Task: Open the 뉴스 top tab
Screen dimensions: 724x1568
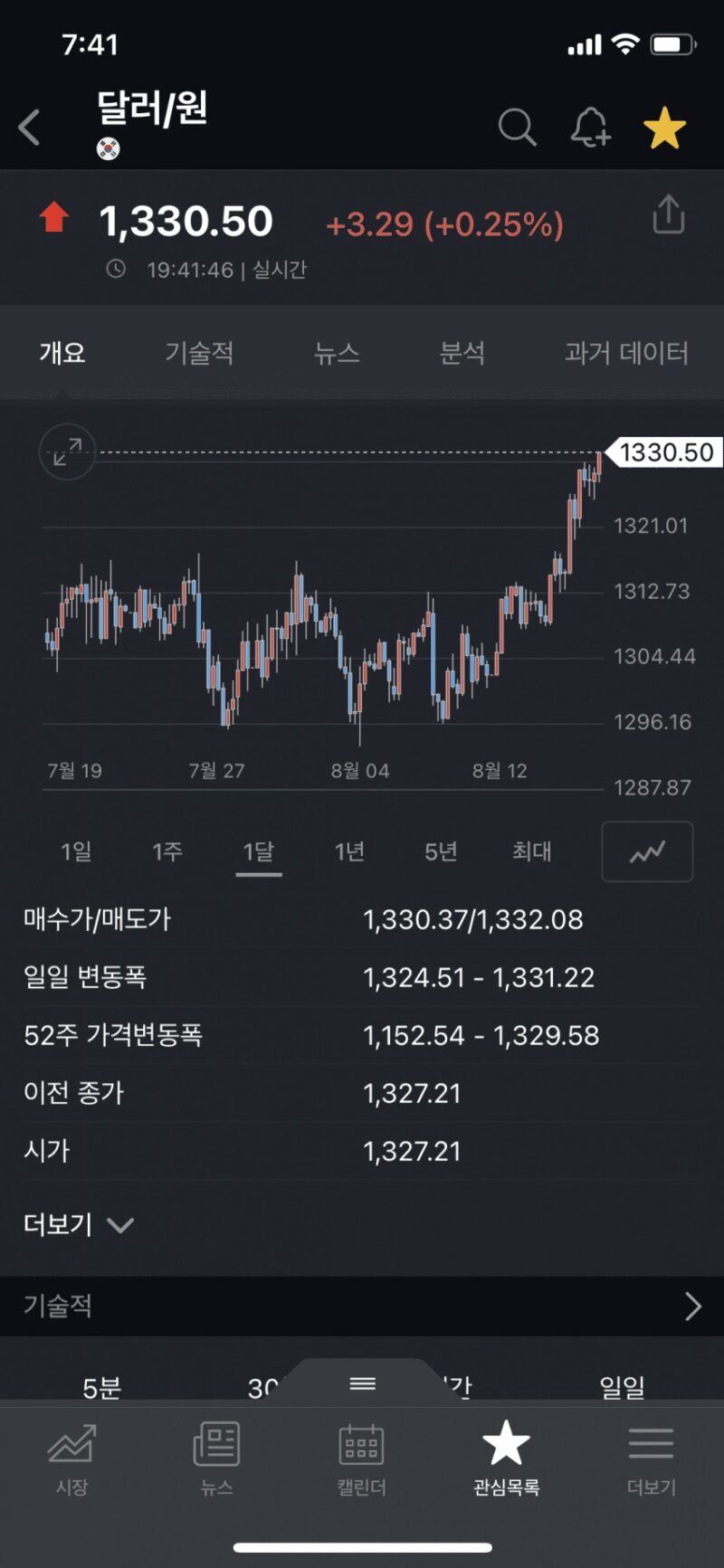Action: pos(337,353)
